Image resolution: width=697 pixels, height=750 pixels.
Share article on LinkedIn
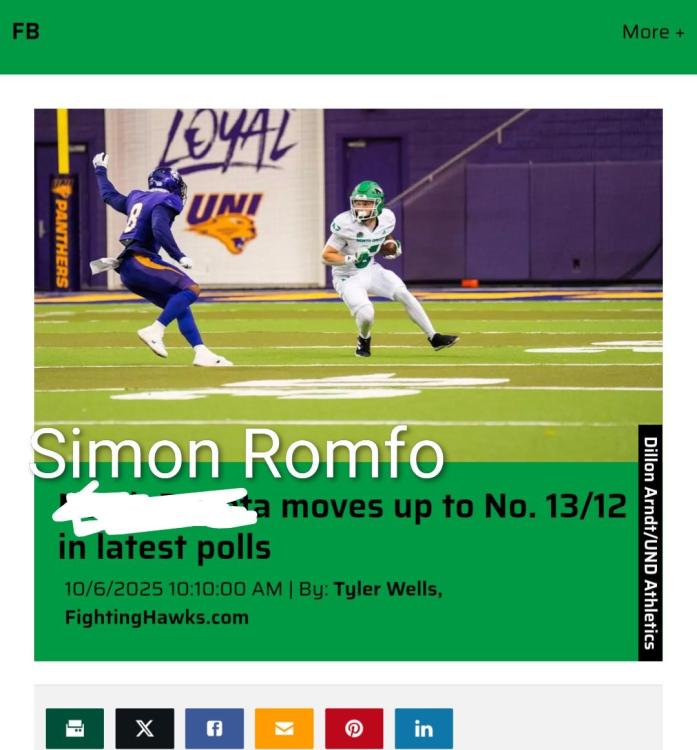[423, 728]
